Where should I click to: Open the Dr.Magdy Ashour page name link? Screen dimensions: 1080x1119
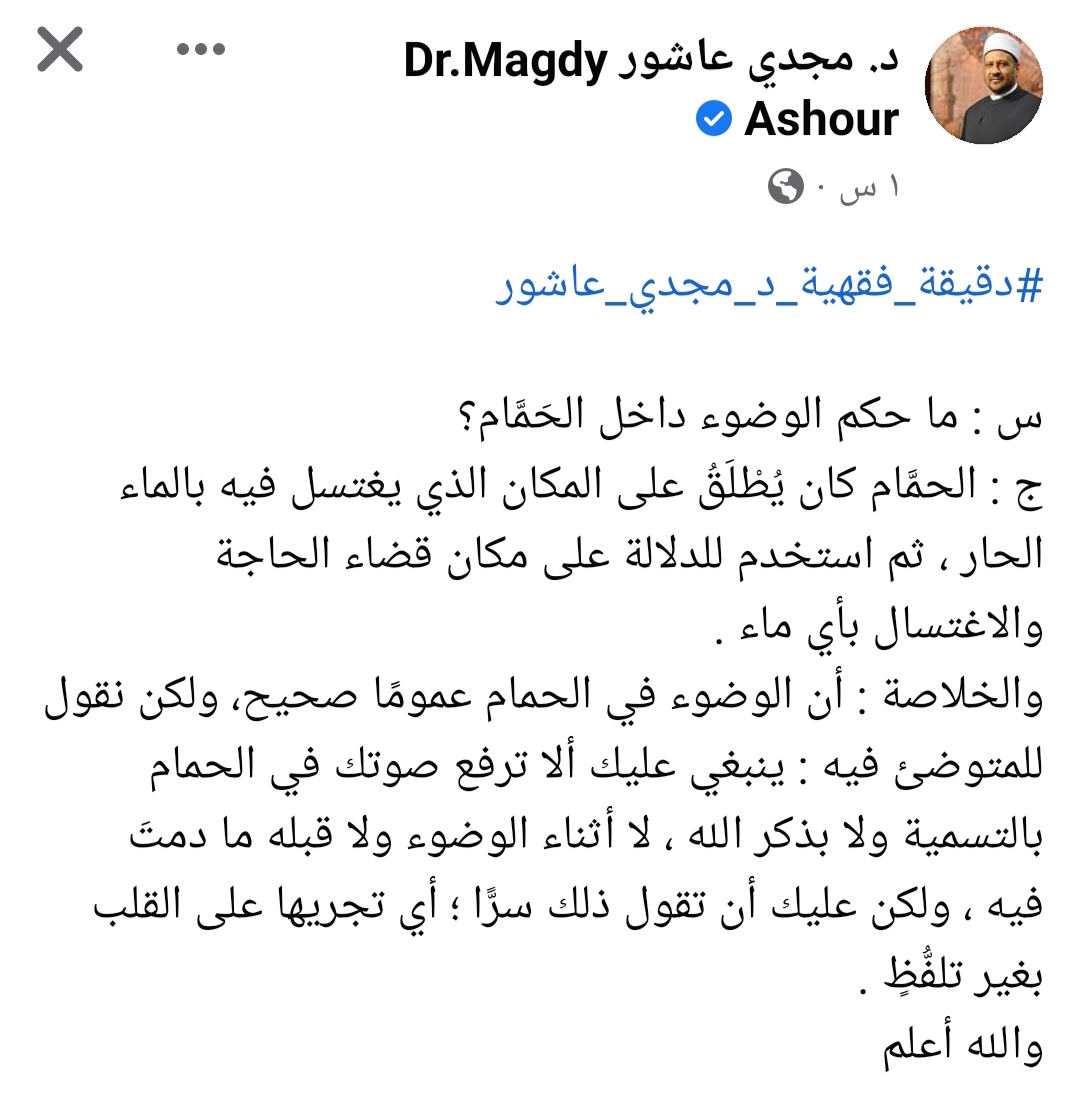[650, 66]
